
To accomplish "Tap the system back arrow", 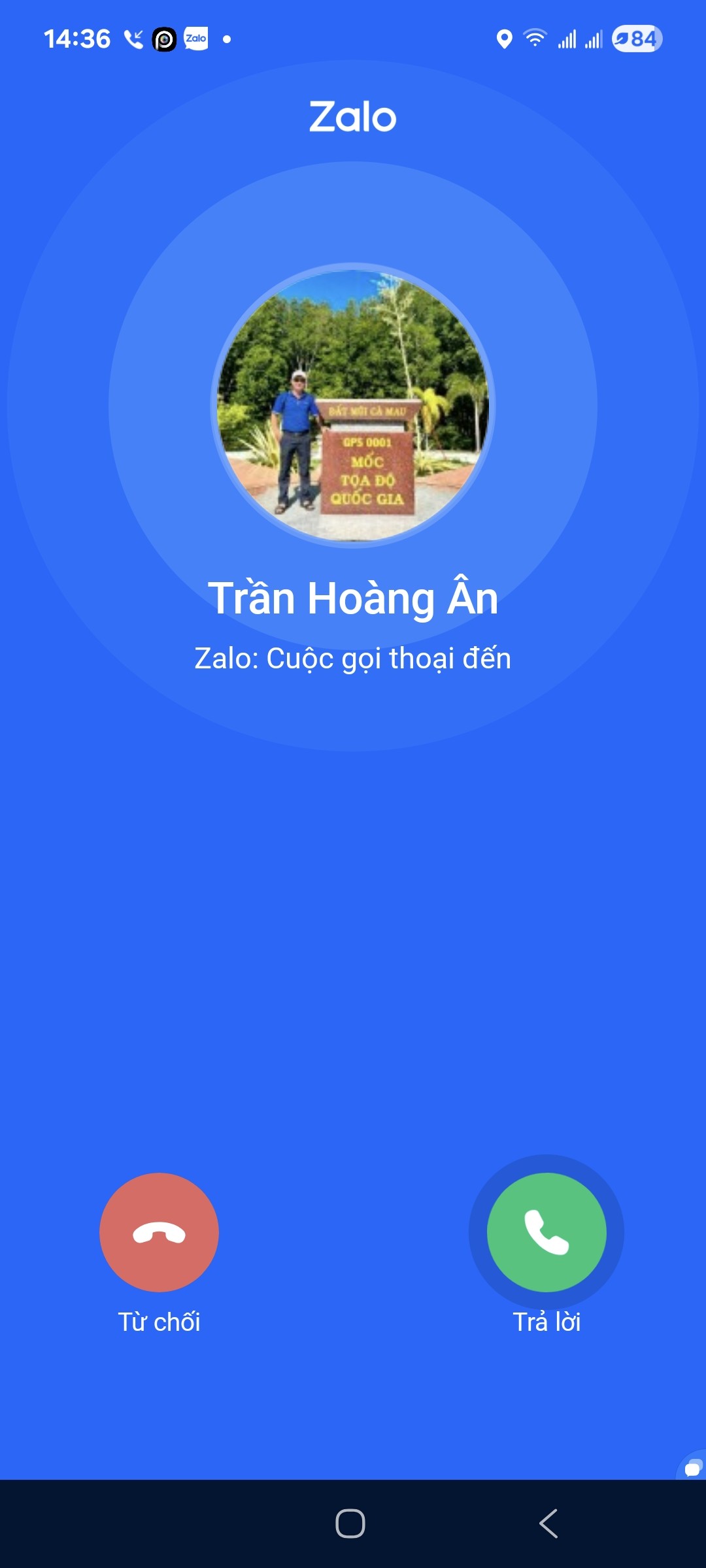I will pos(548,1524).
